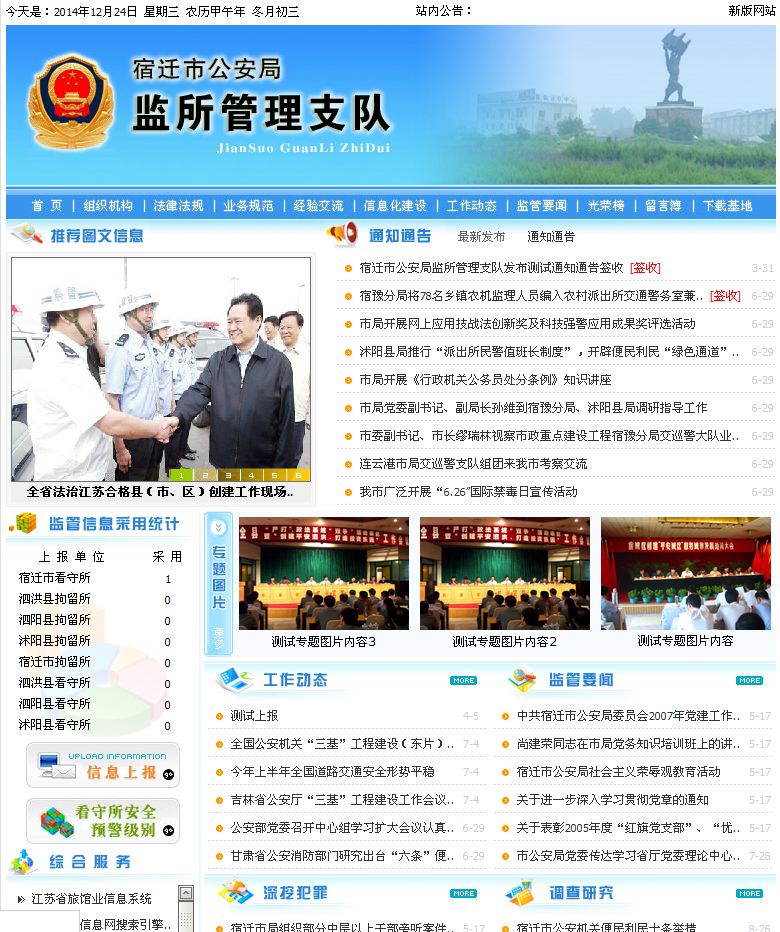The width and height of the screenshot is (780, 932).
Task: Select the 通知通告 sub tab
Action: [x=551, y=237]
